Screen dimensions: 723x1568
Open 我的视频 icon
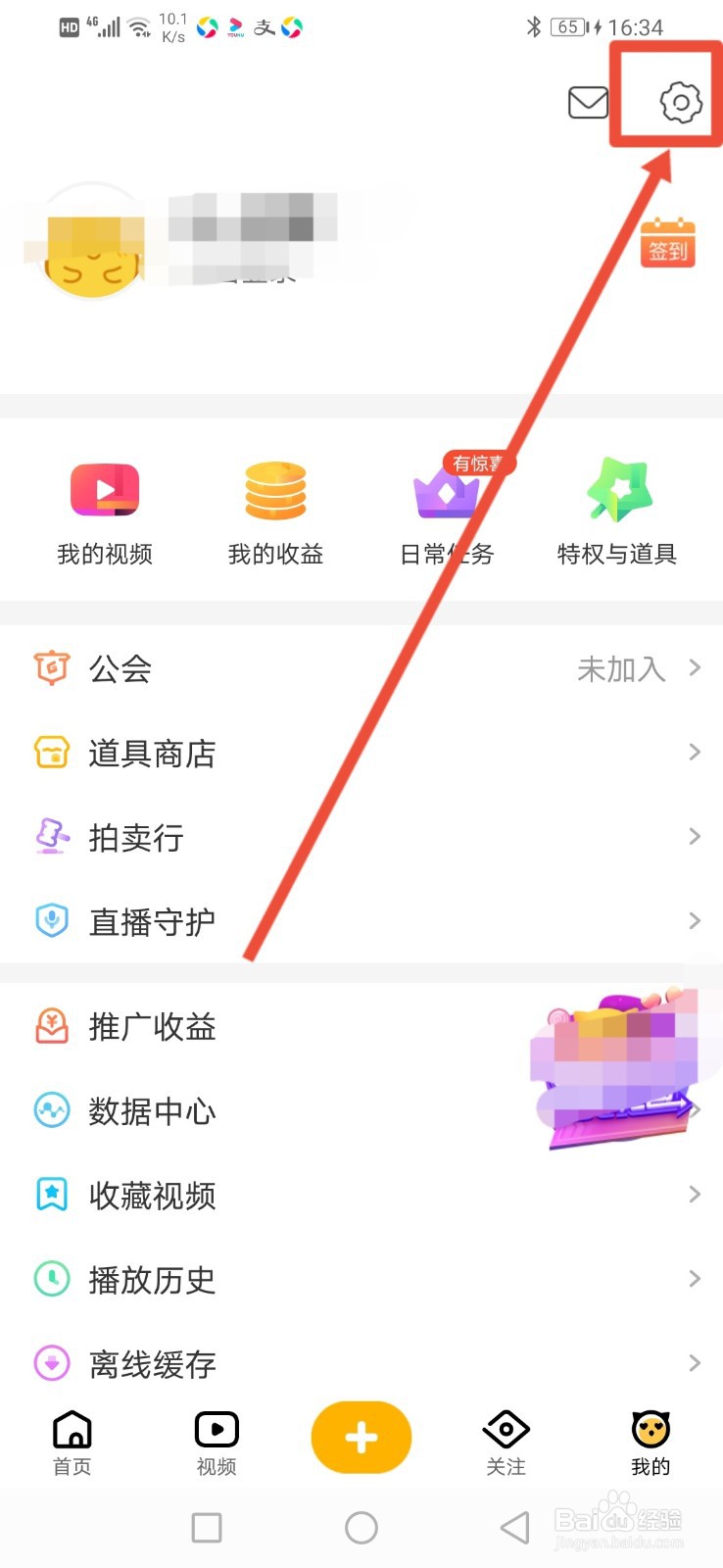pyautogui.click(x=104, y=490)
